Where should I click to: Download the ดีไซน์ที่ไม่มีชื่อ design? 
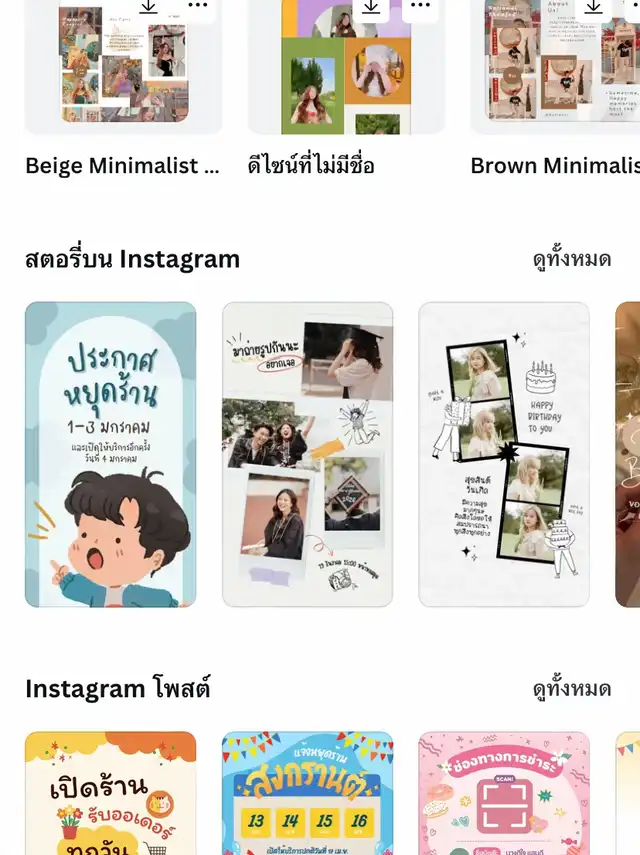[371, 7]
